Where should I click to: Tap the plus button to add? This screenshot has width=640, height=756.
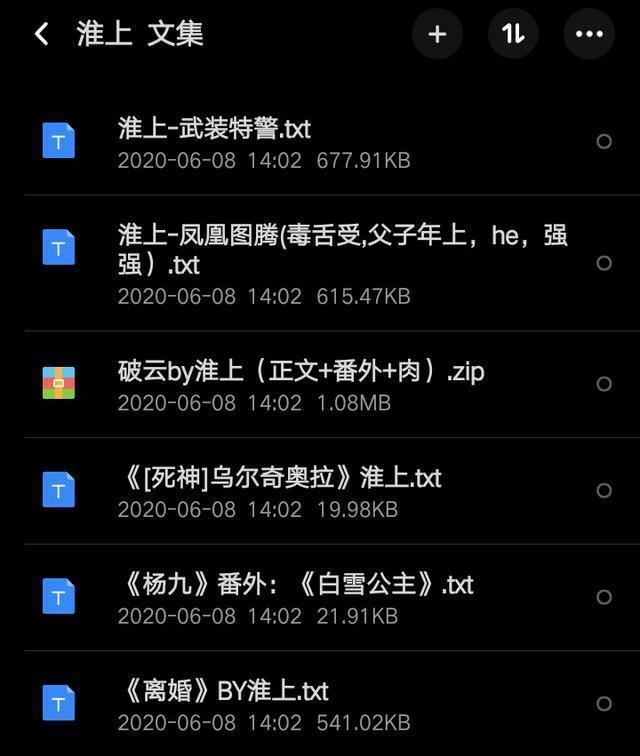(x=437, y=34)
